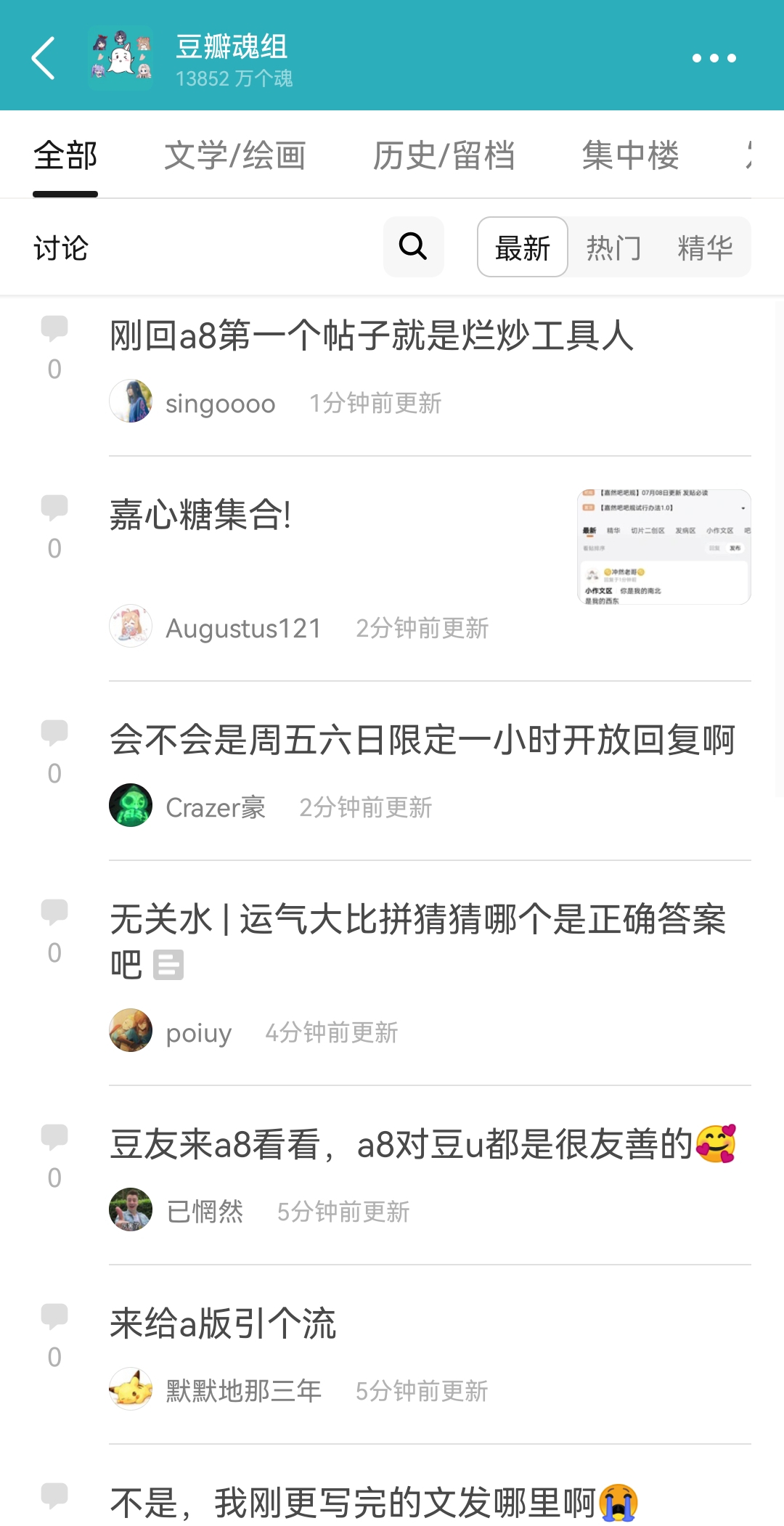Open post 不是，我刚更写完的文发哪里啊
This screenshot has height=1526, width=784.
point(373,1503)
